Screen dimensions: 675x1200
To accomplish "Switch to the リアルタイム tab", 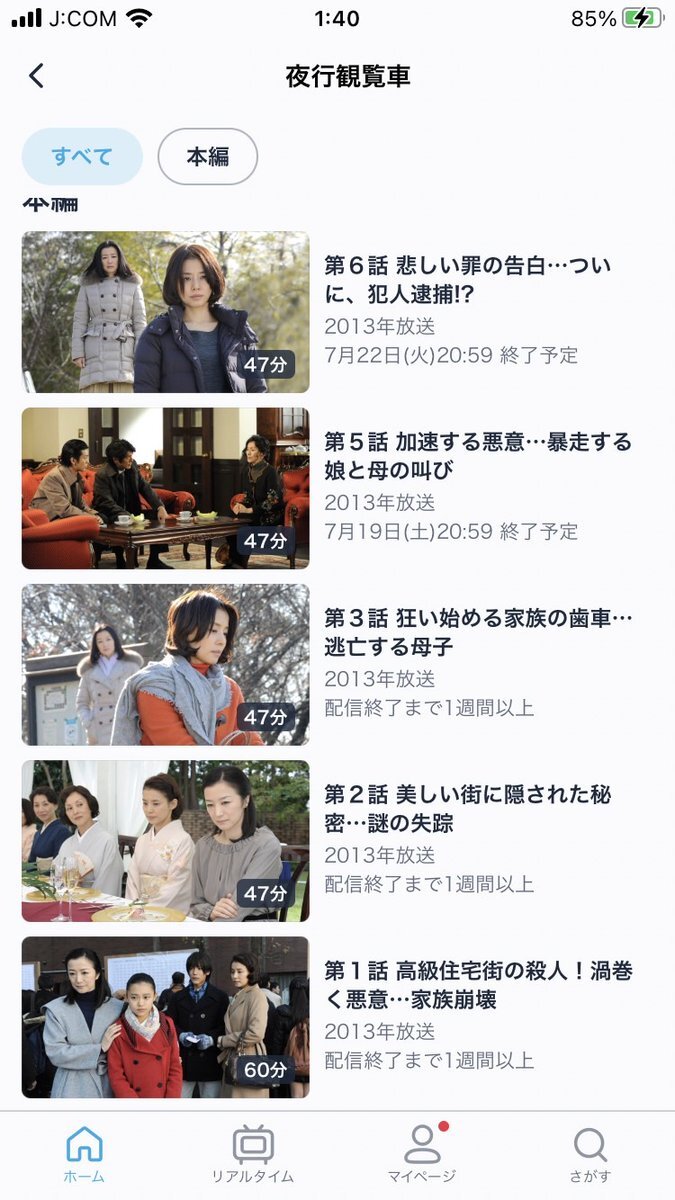I will 253,1155.
